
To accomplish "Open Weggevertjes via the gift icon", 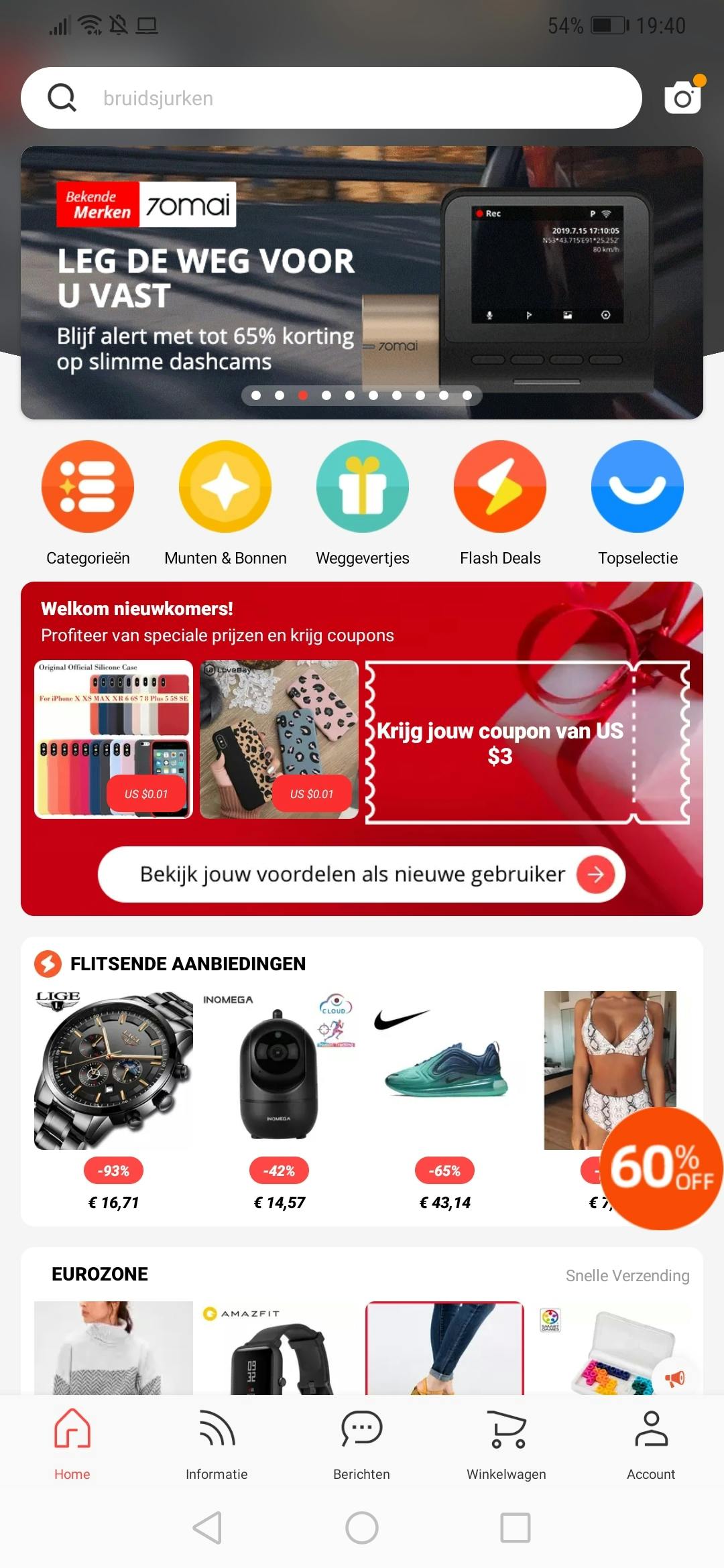I will pos(362,487).
